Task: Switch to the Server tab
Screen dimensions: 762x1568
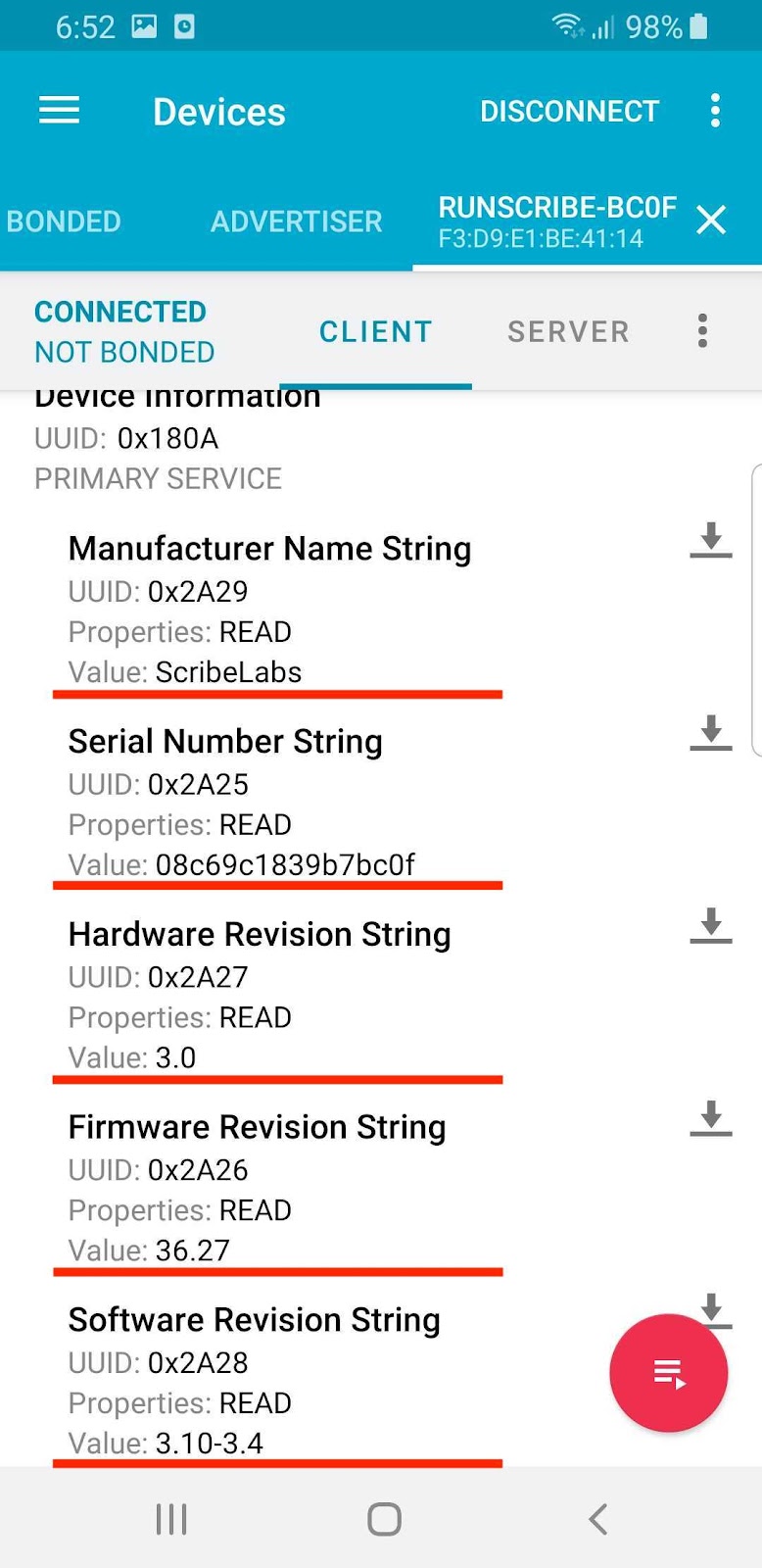Action: click(x=568, y=332)
